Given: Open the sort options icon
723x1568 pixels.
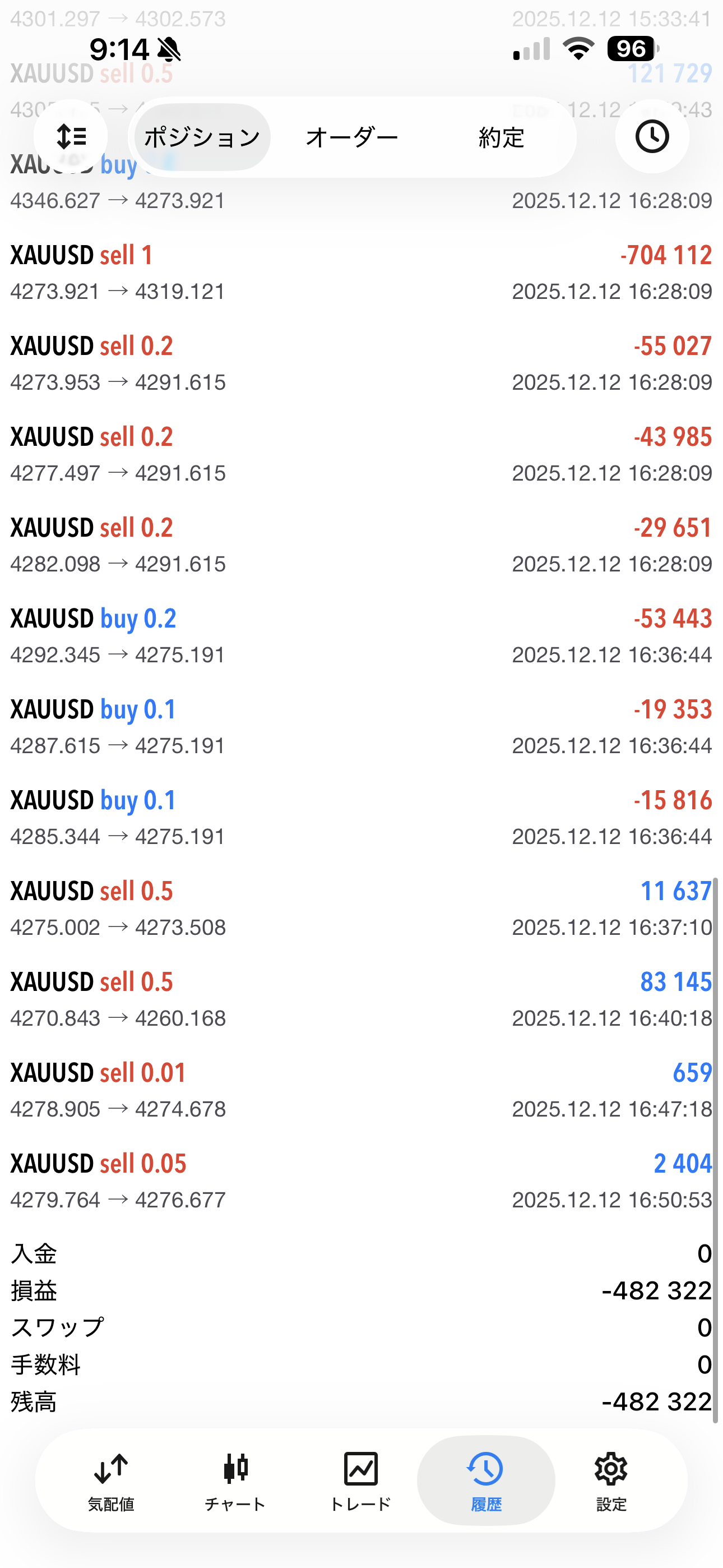Looking at the screenshot, I should coord(71,137).
